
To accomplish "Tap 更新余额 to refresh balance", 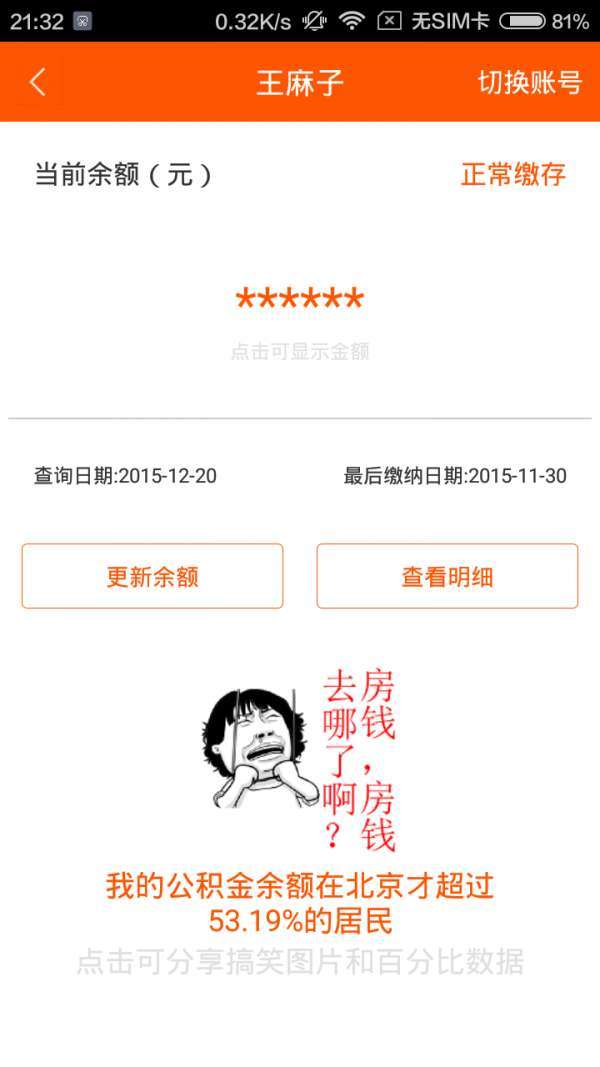I will point(152,576).
